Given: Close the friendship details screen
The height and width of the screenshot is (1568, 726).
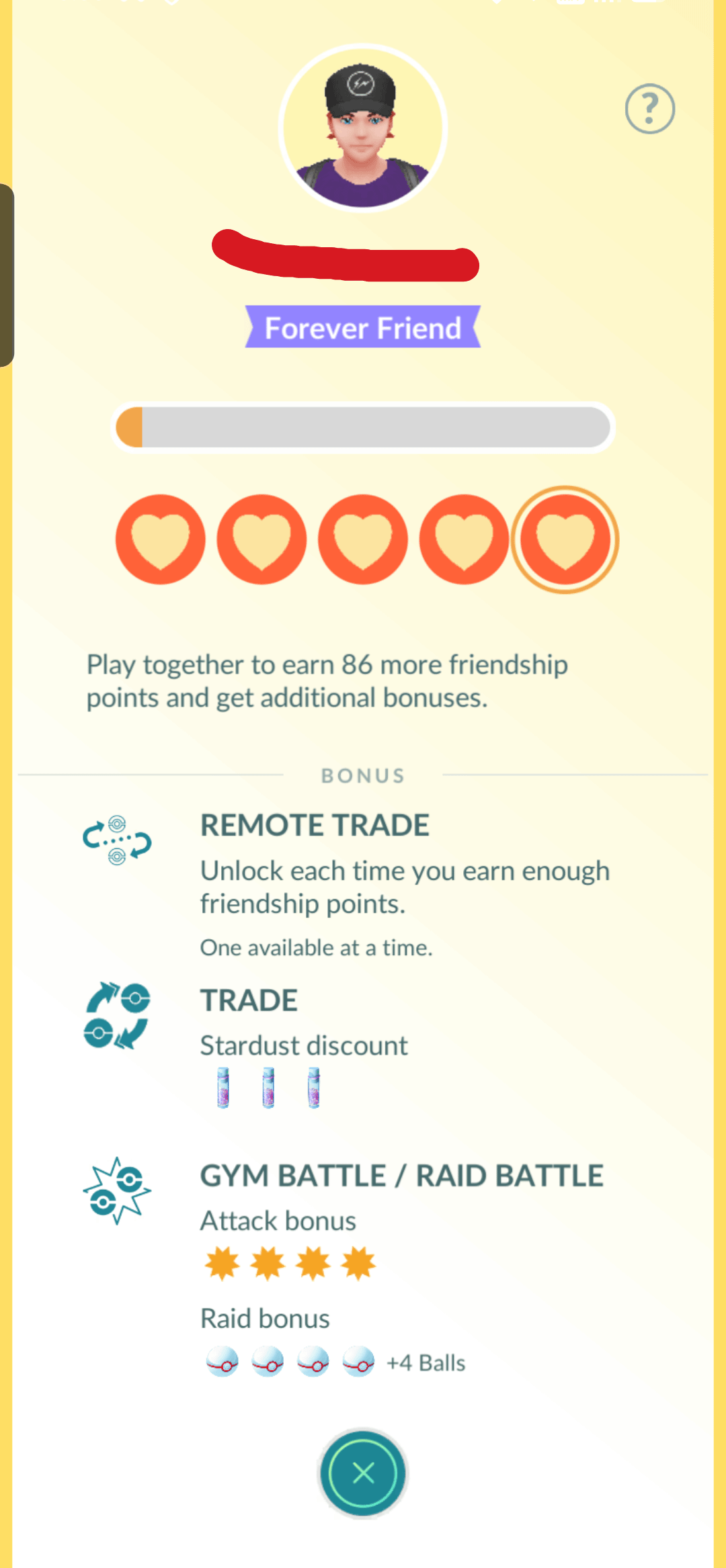Looking at the screenshot, I should tap(363, 1473).
